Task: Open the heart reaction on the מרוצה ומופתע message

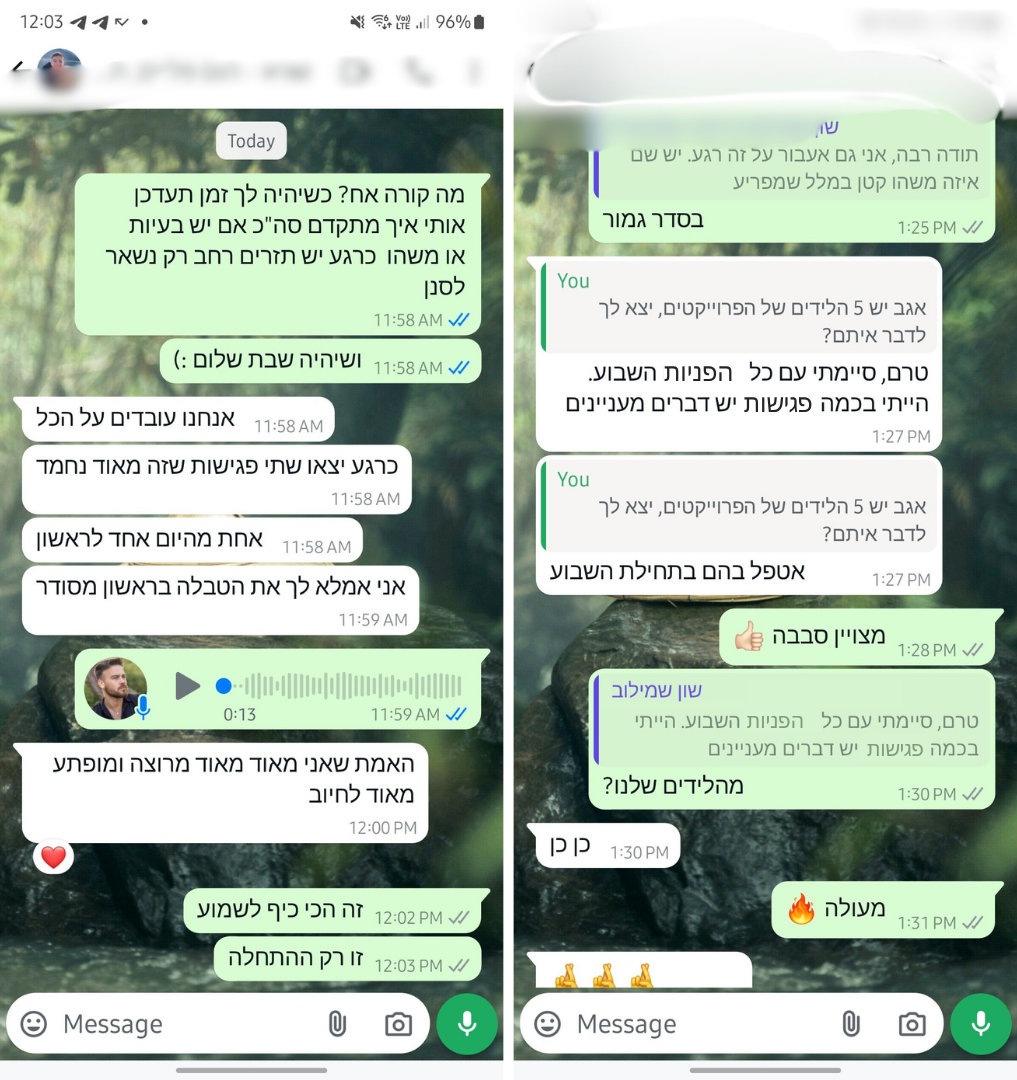Action: click(x=53, y=857)
